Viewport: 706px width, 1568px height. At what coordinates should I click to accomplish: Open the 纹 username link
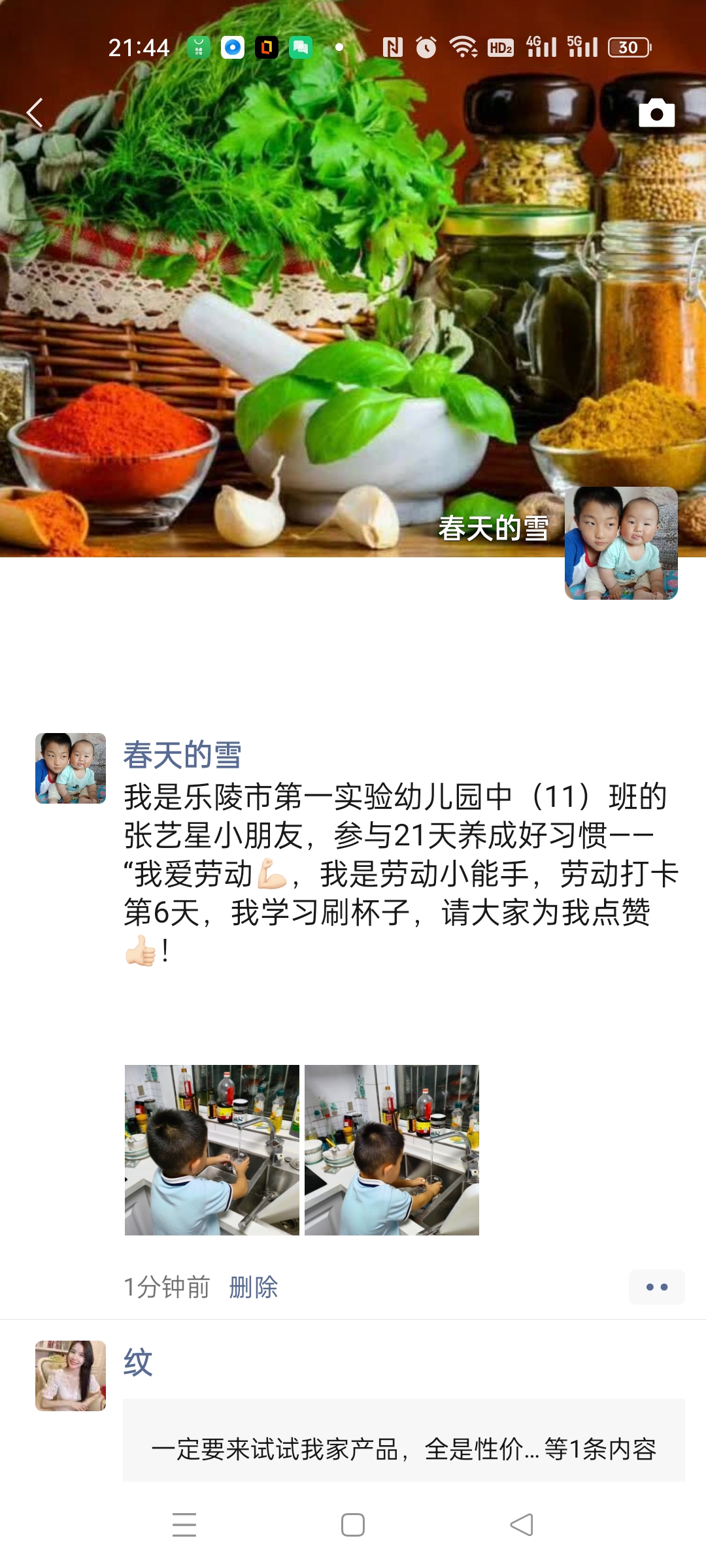tap(138, 1363)
